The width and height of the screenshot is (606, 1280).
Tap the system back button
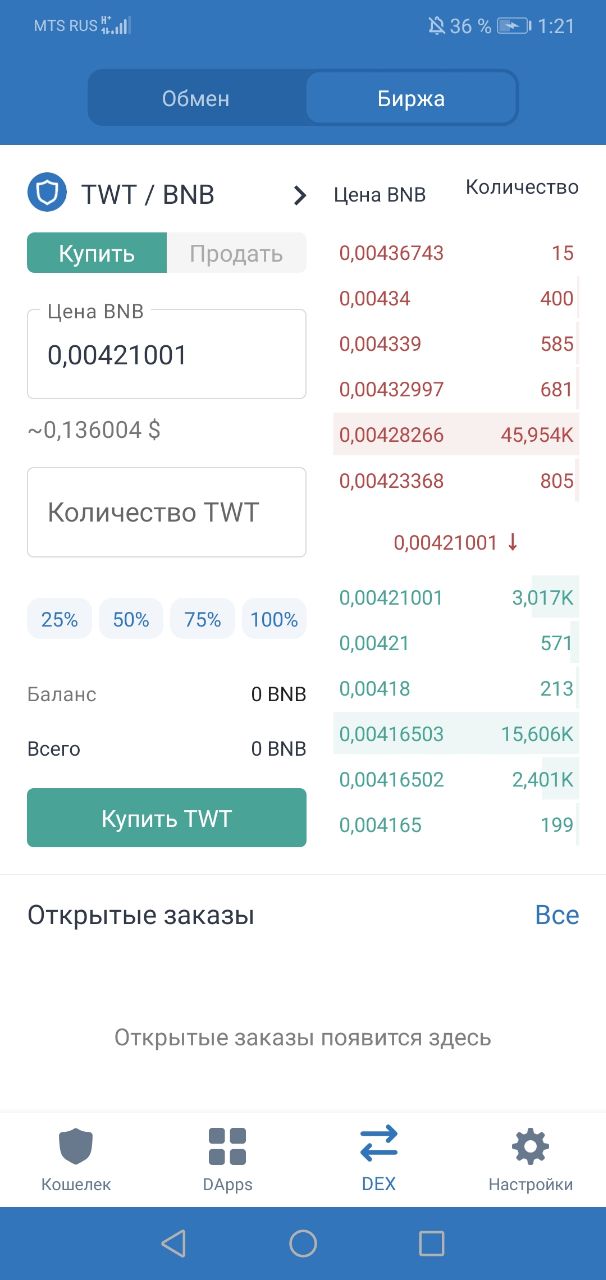pyautogui.click(x=173, y=1243)
